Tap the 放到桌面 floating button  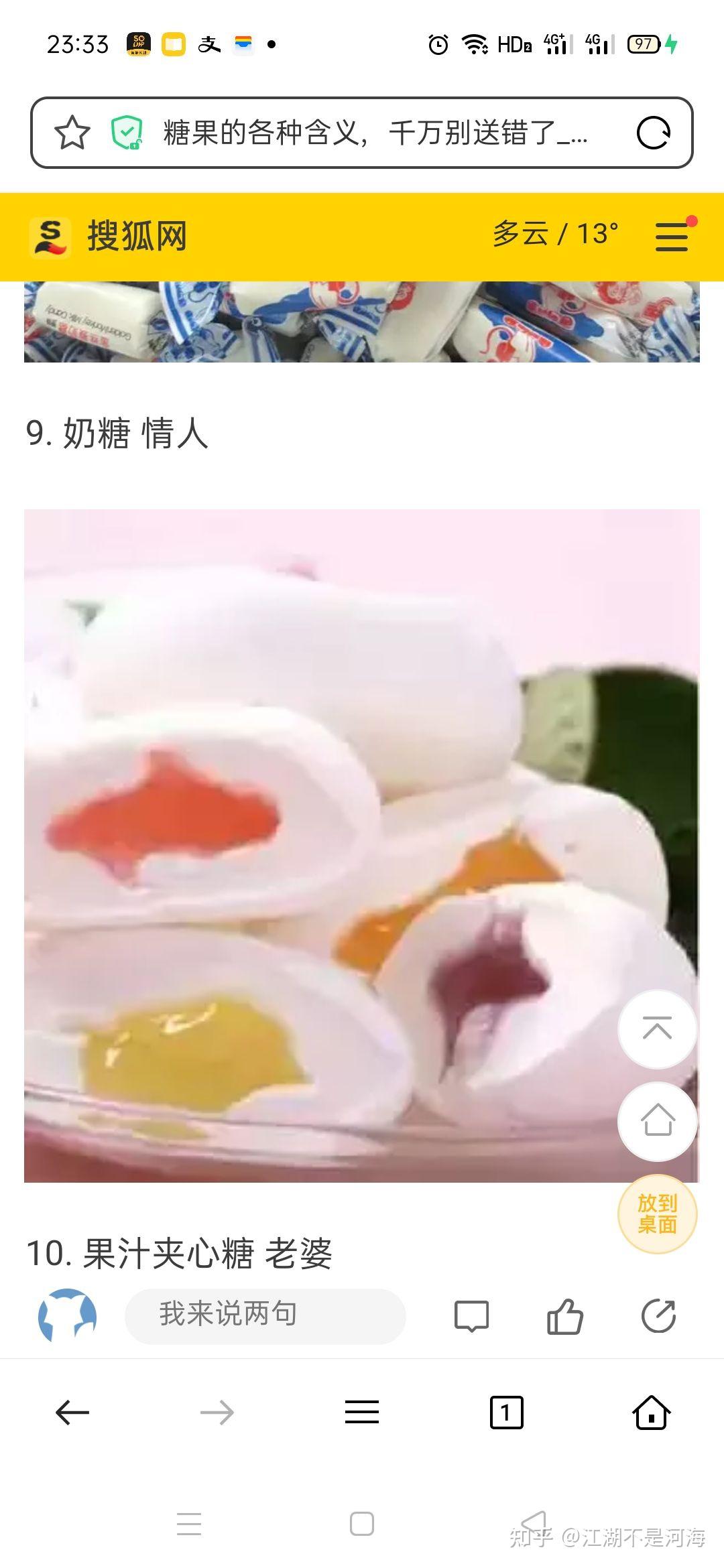coord(657,1214)
